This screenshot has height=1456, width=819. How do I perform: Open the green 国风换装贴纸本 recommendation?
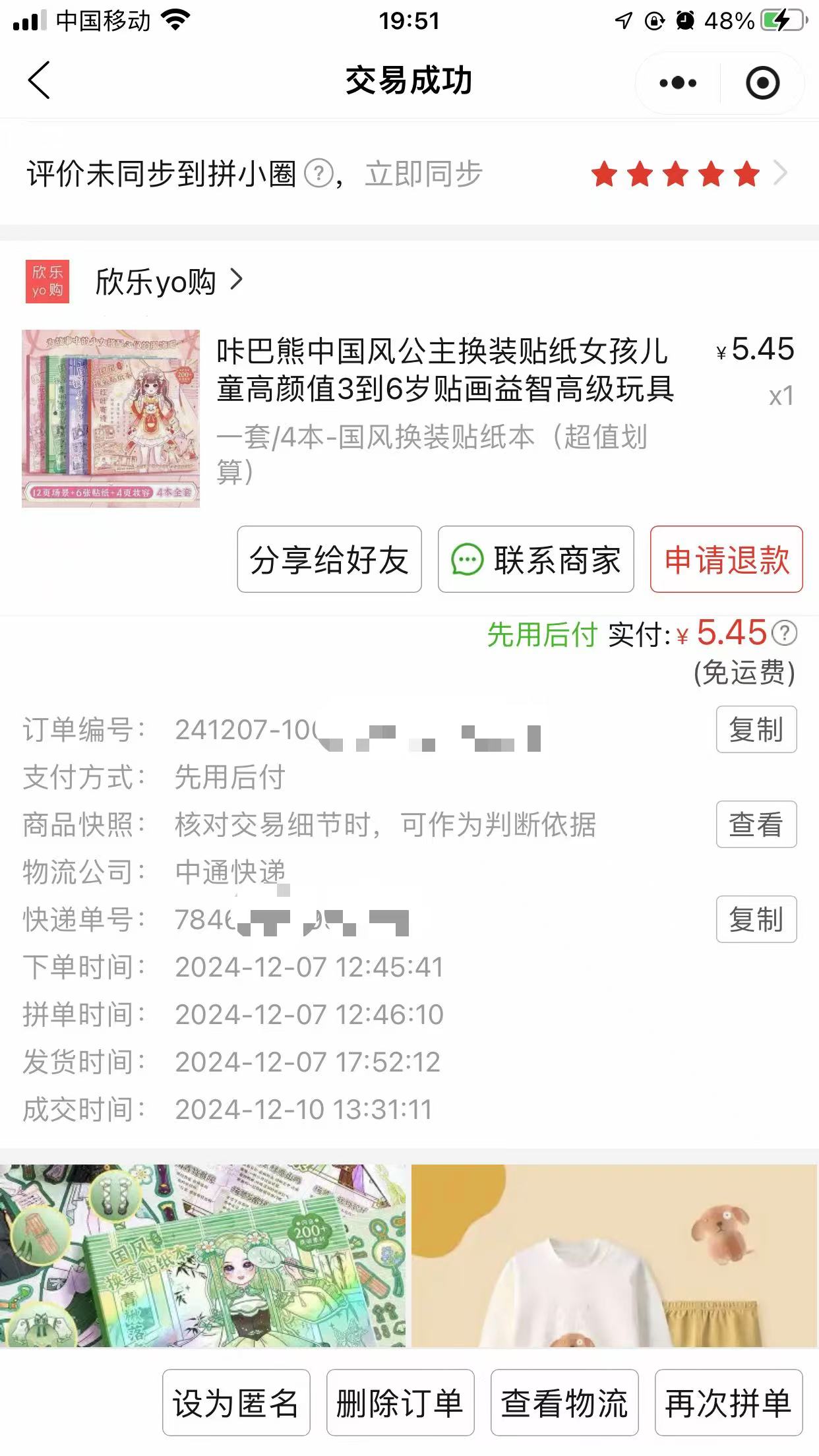tap(203, 1256)
